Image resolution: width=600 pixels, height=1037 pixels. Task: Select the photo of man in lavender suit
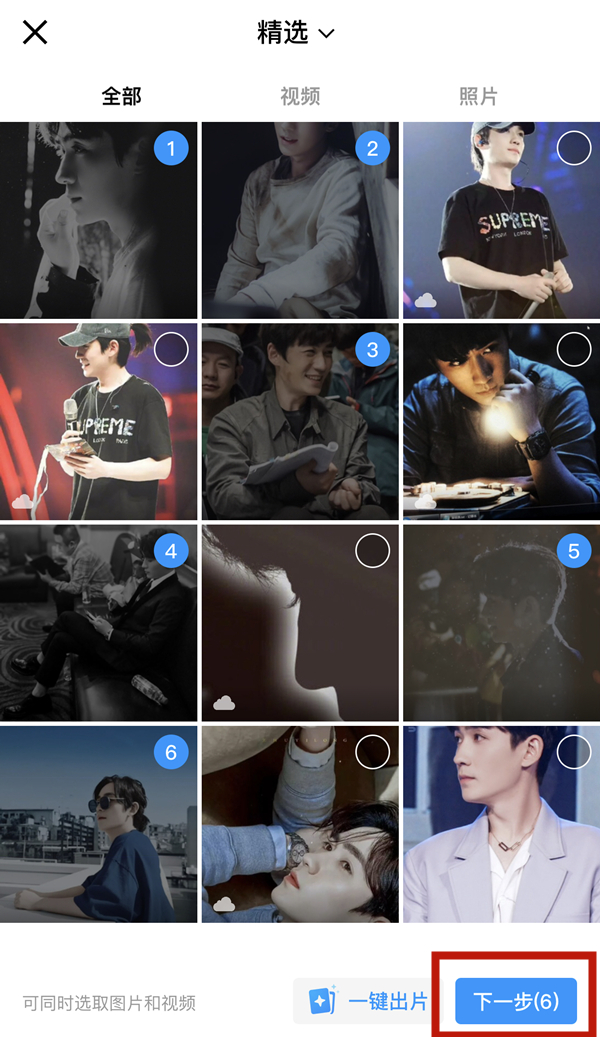click(573, 751)
